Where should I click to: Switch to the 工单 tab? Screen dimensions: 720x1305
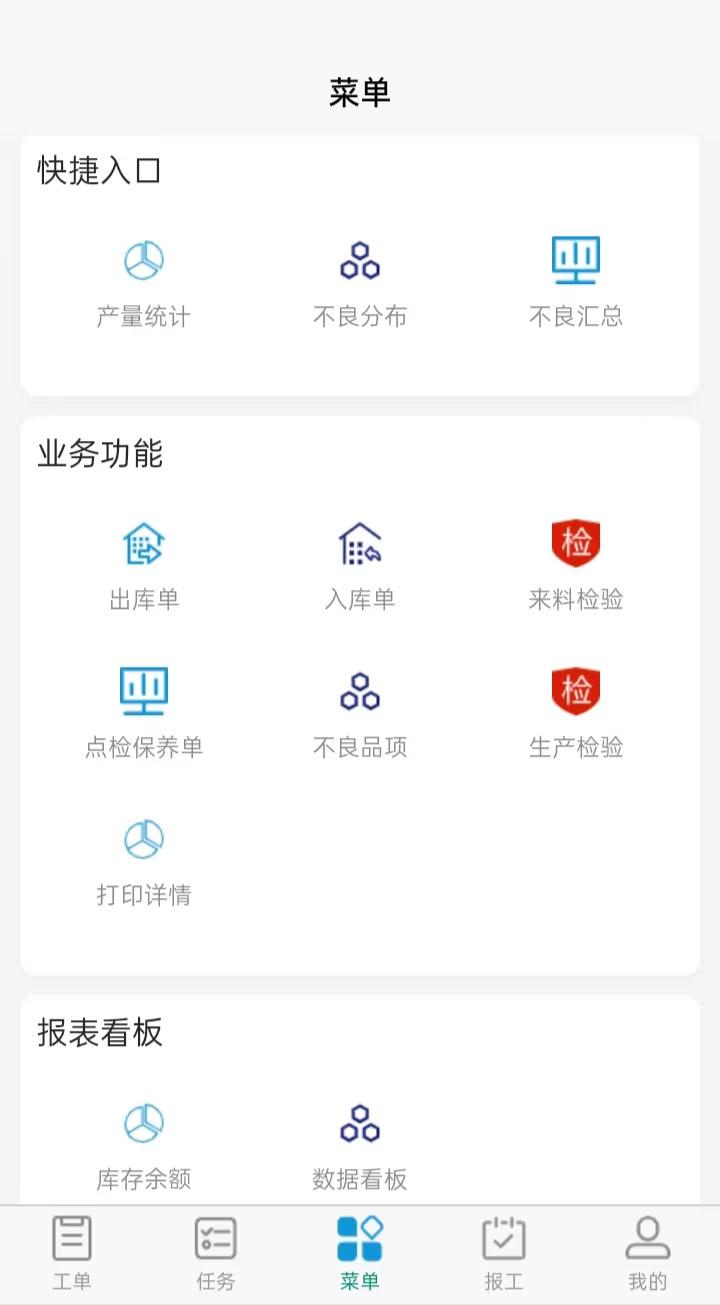click(72, 1254)
